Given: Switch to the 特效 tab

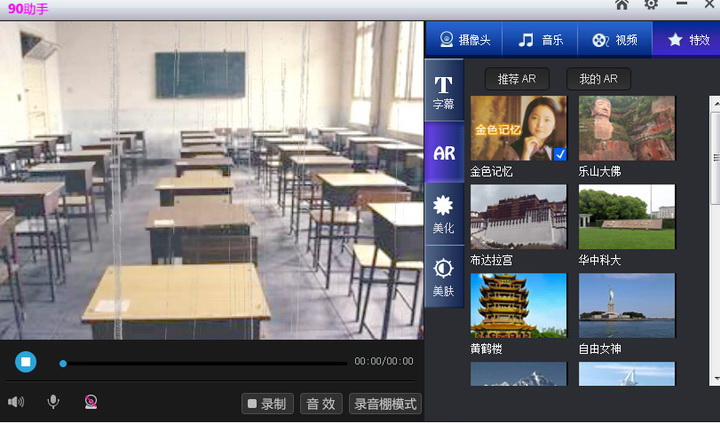Looking at the screenshot, I should 688,40.
